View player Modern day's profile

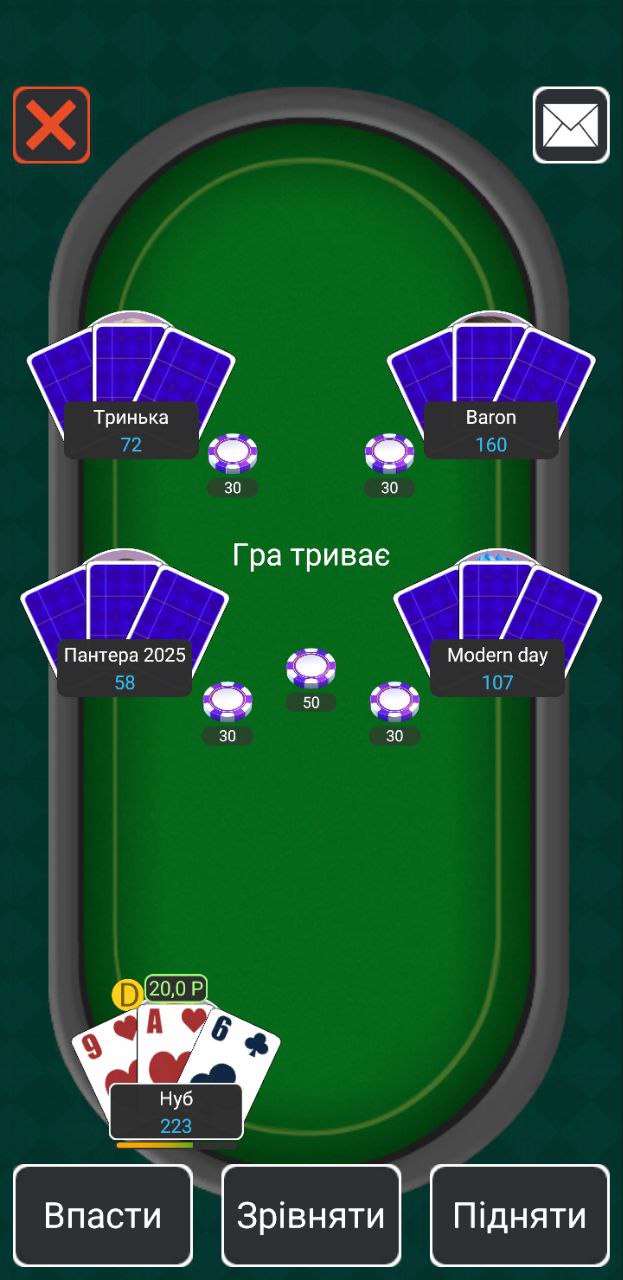tap(497, 668)
